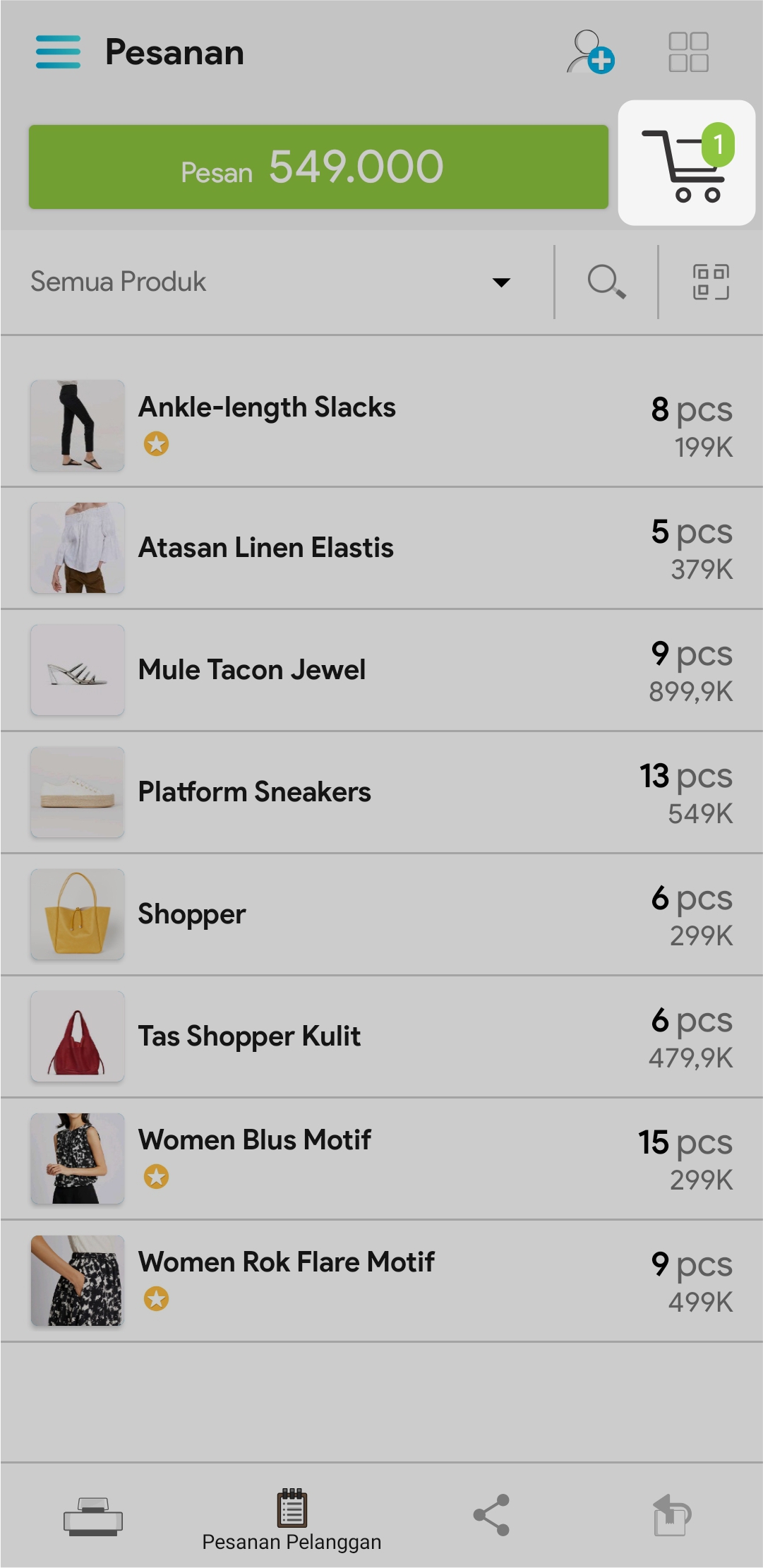Pick Women Blus Motif
Screen dimensions: 763x1568
[381, 1159]
